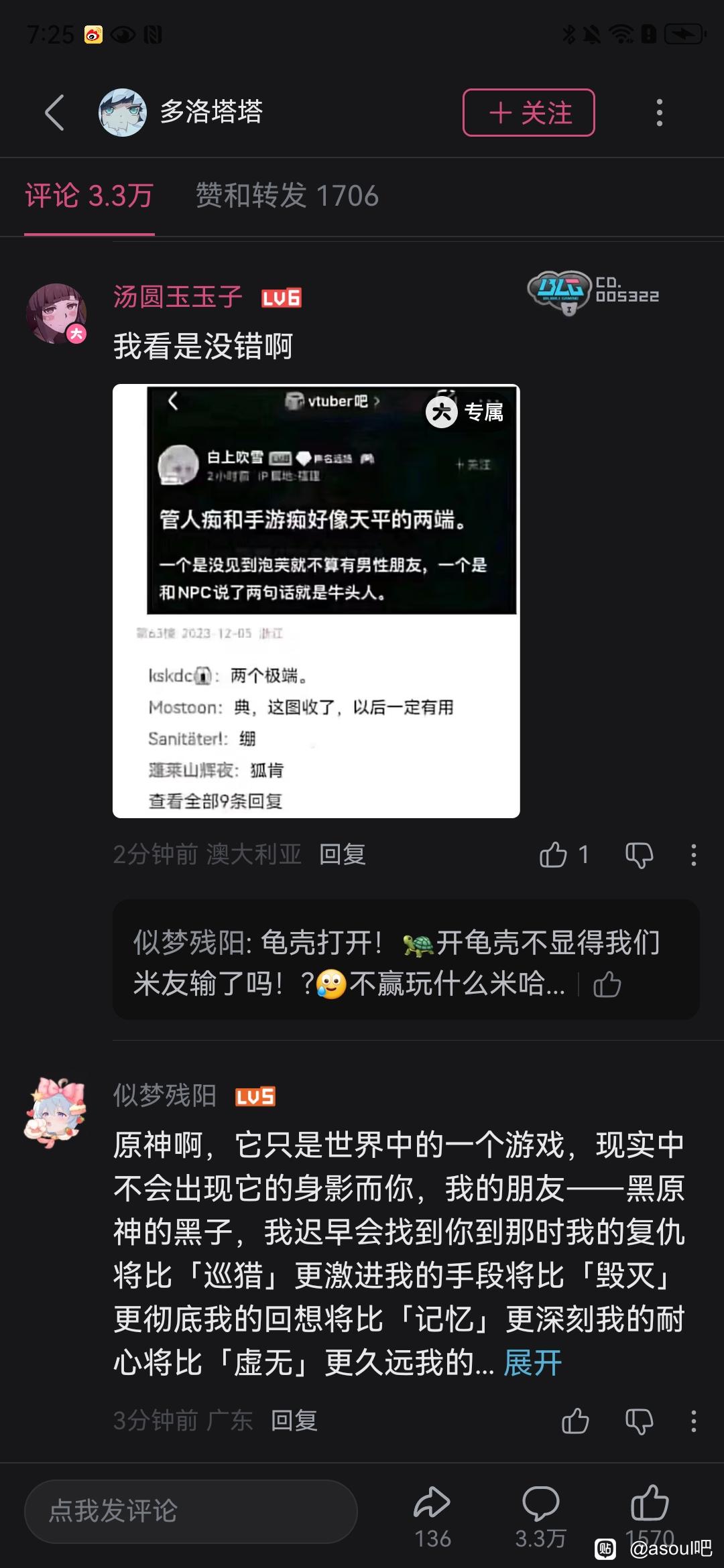Open the top-right overflow menu
Screen dimensions: 724x1568
tap(660, 113)
